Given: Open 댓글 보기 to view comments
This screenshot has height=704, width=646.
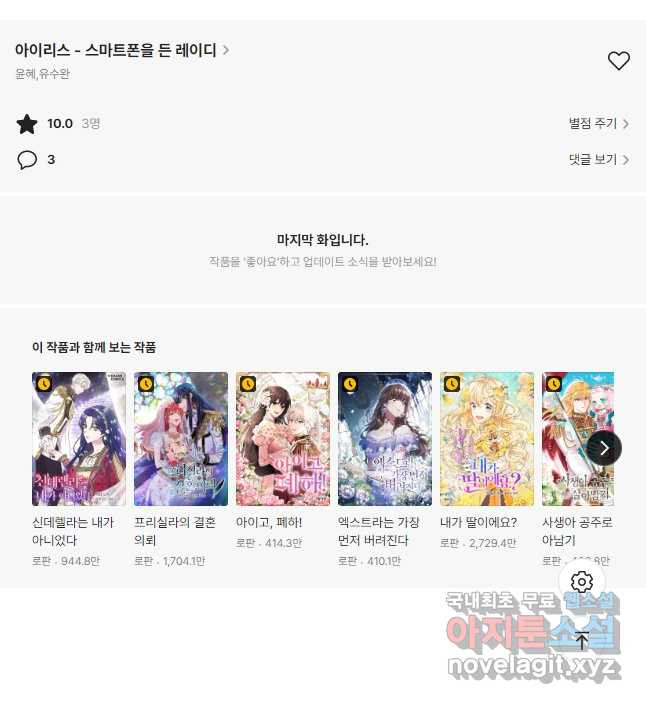Looking at the screenshot, I should (x=598, y=159).
